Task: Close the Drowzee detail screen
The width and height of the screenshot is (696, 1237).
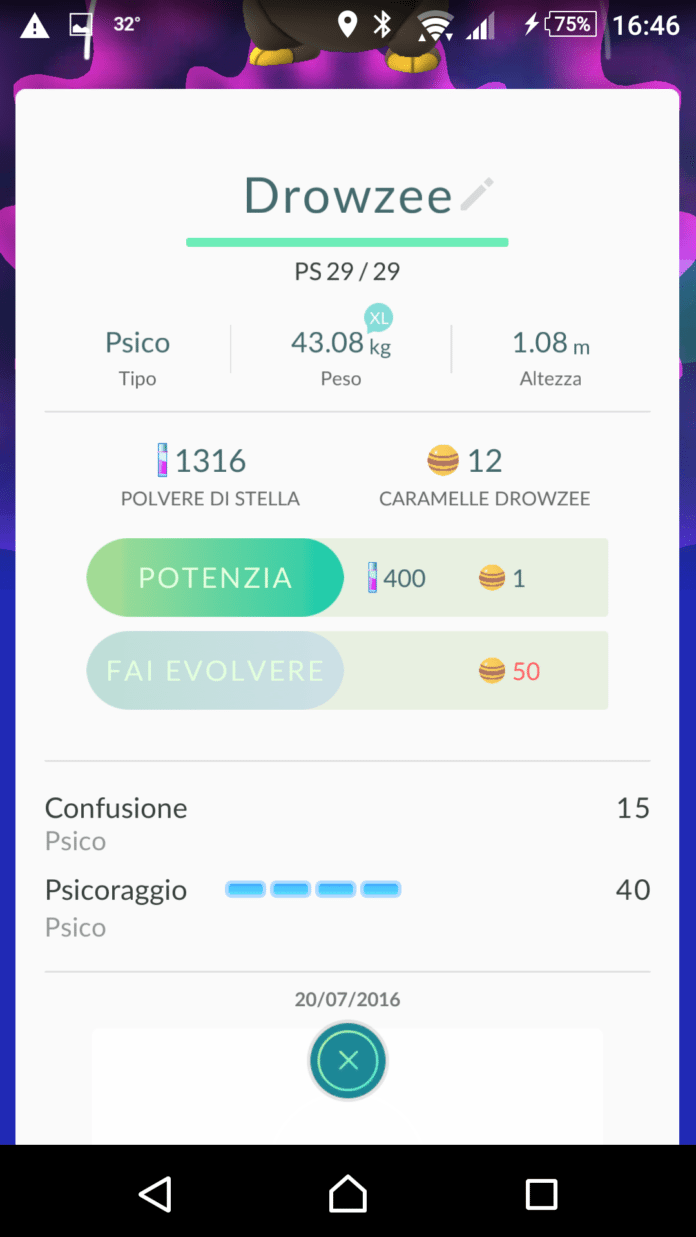Action: [348, 1061]
